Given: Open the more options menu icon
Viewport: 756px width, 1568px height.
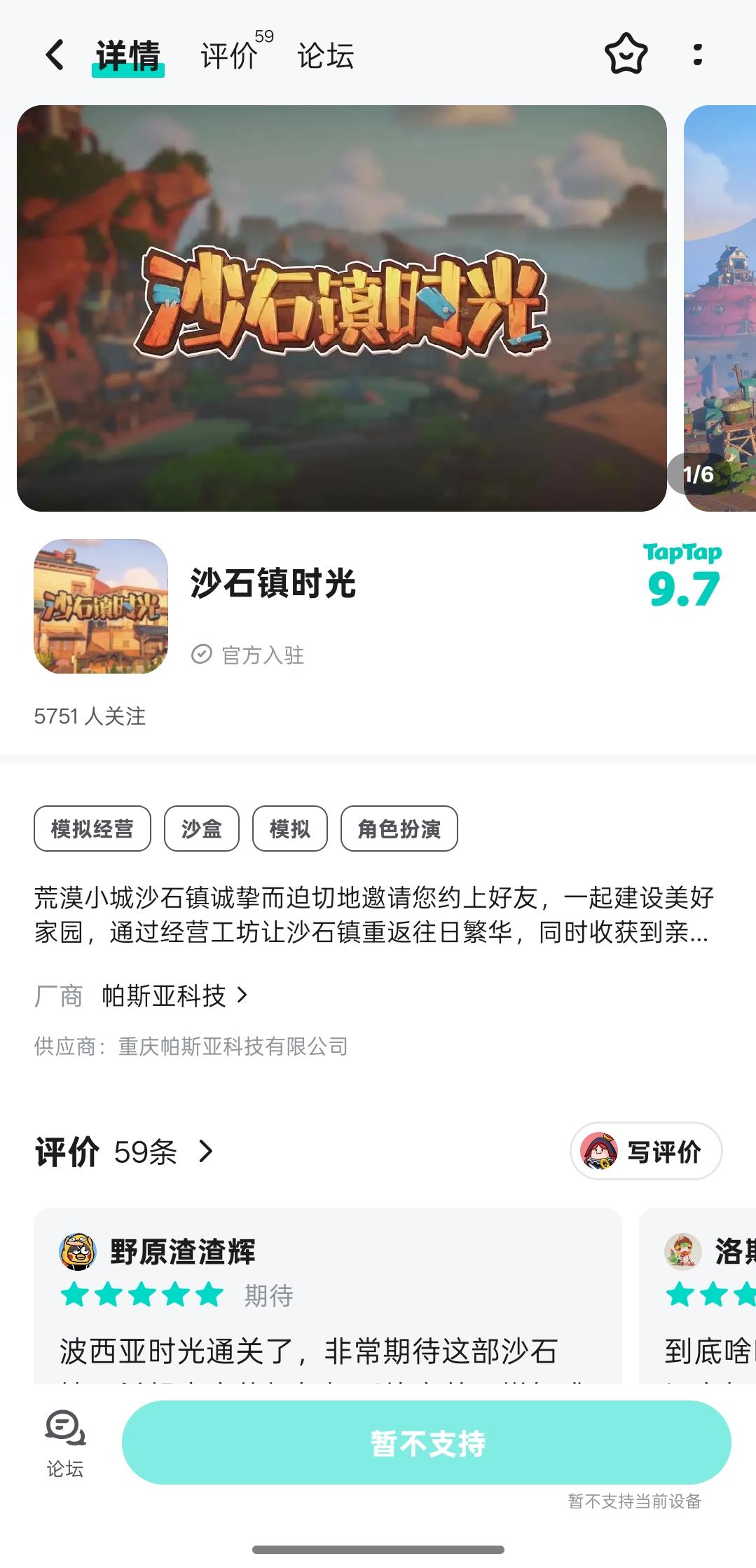Looking at the screenshot, I should [x=696, y=55].
